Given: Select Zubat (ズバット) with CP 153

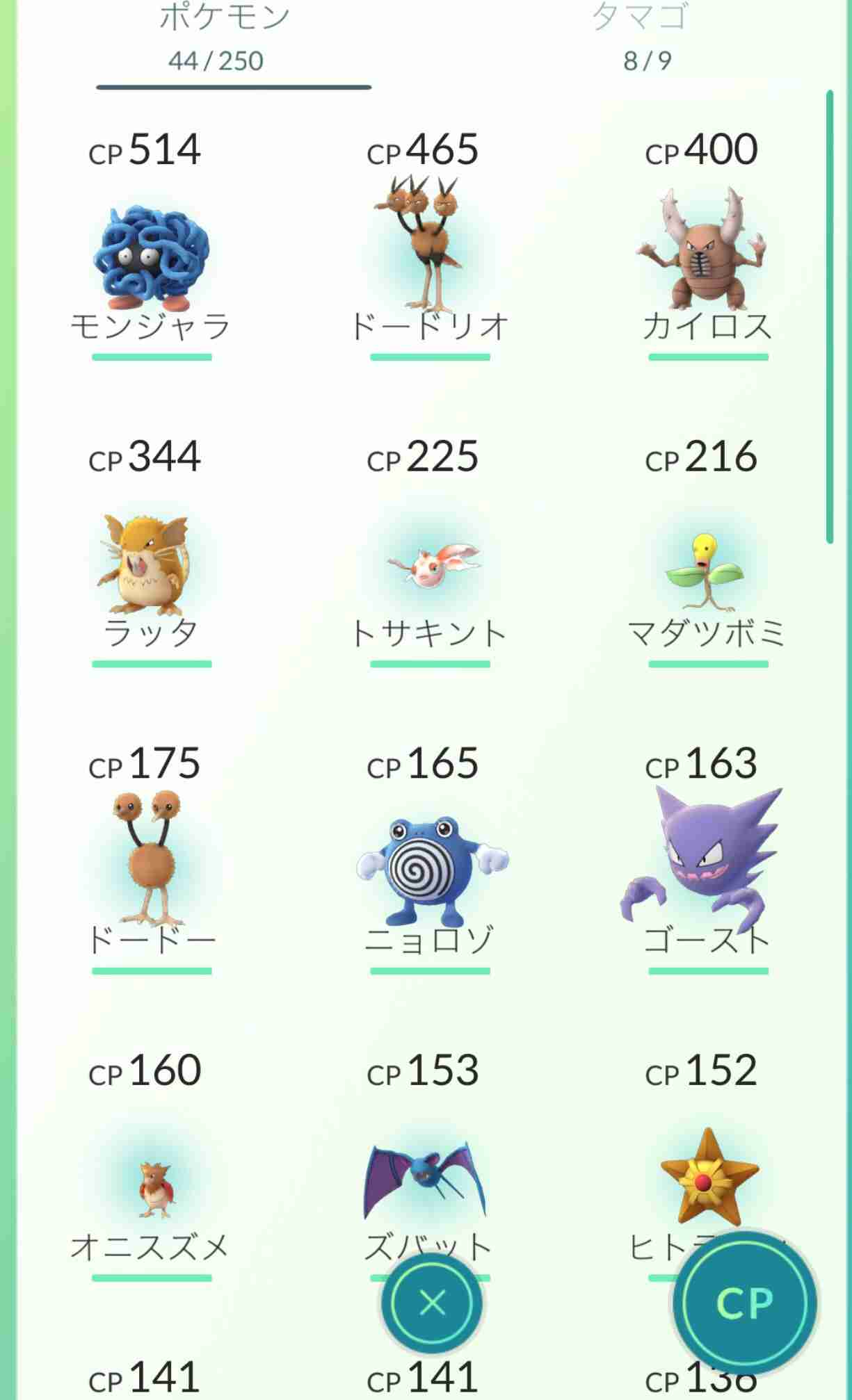Looking at the screenshot, I should pos(426,1175).
